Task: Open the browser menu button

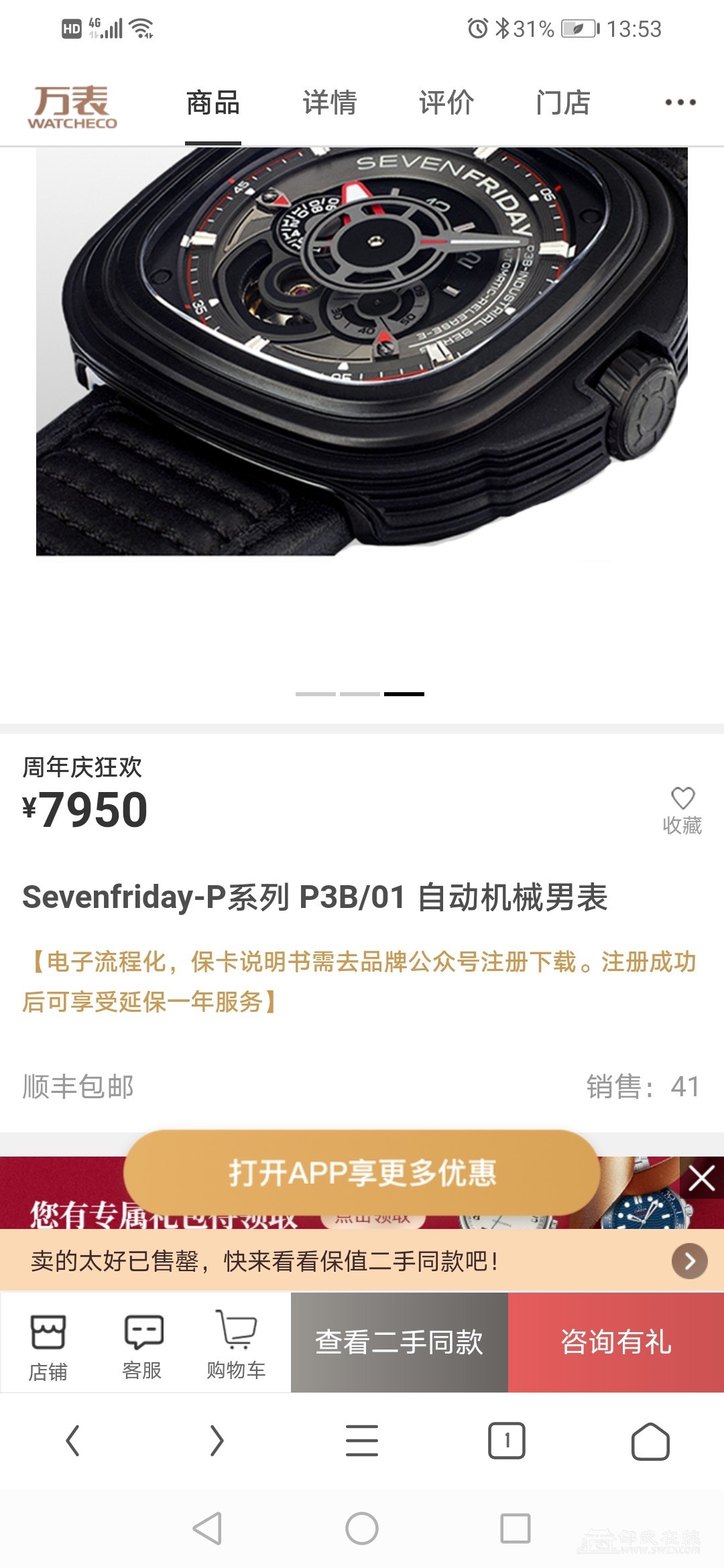Action: tap(362, 1441)
